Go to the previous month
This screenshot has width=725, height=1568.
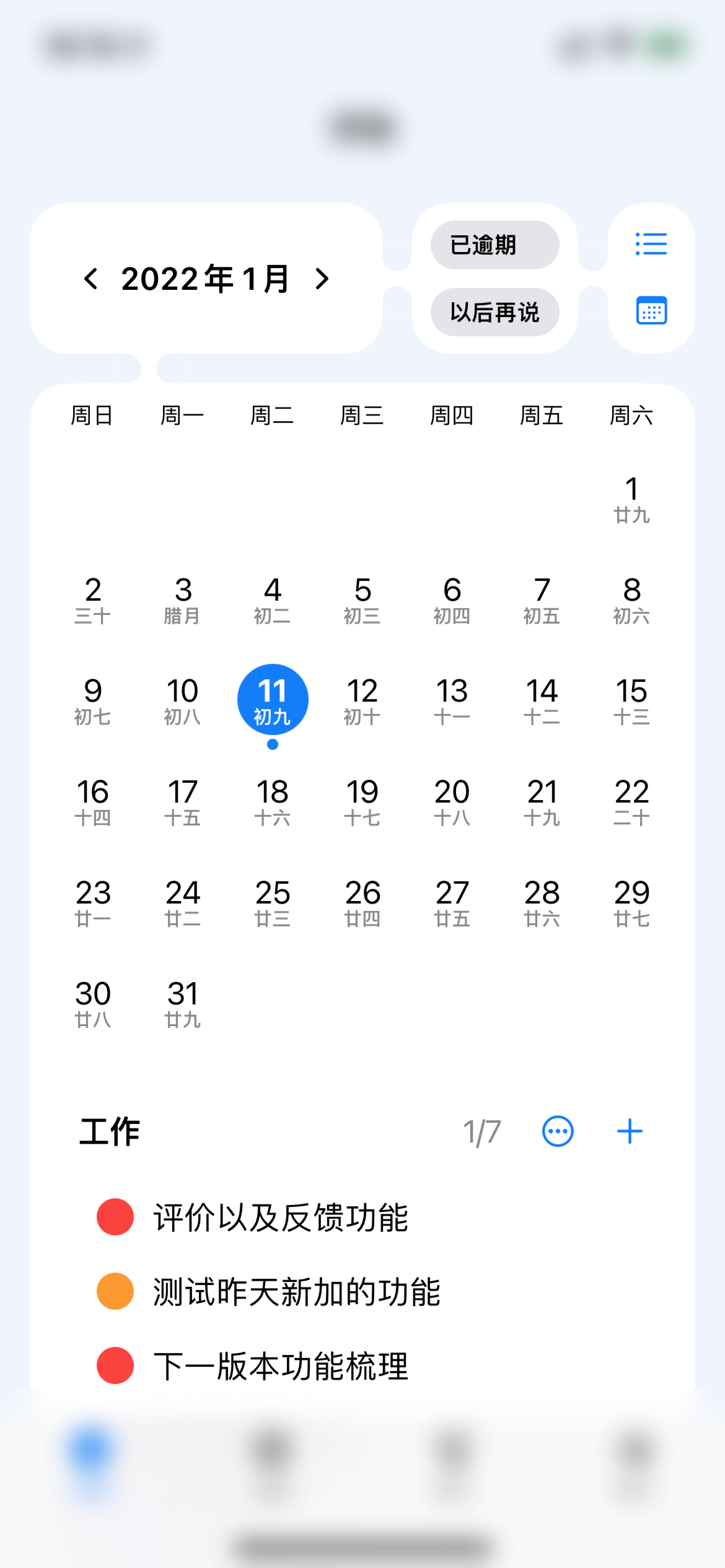click(91, 279)
